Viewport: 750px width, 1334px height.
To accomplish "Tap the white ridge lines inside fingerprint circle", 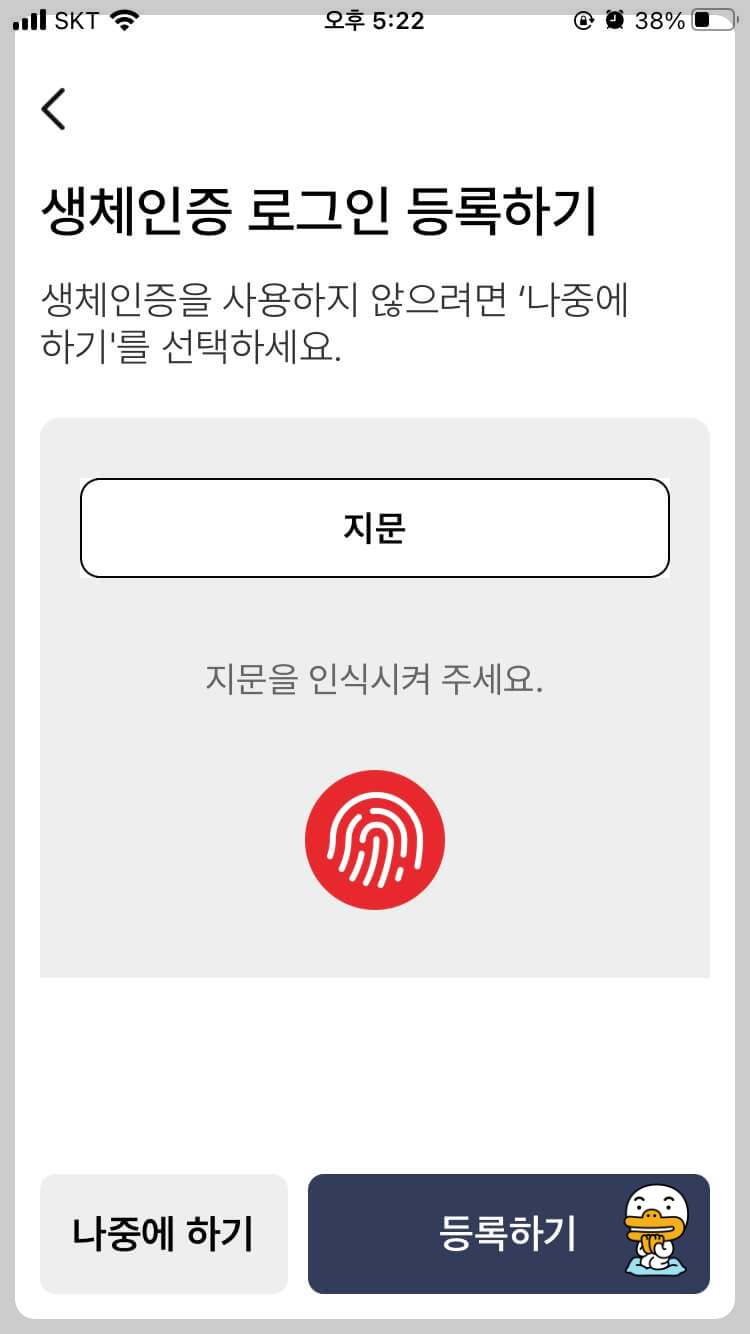I will (x=375, y=840).
